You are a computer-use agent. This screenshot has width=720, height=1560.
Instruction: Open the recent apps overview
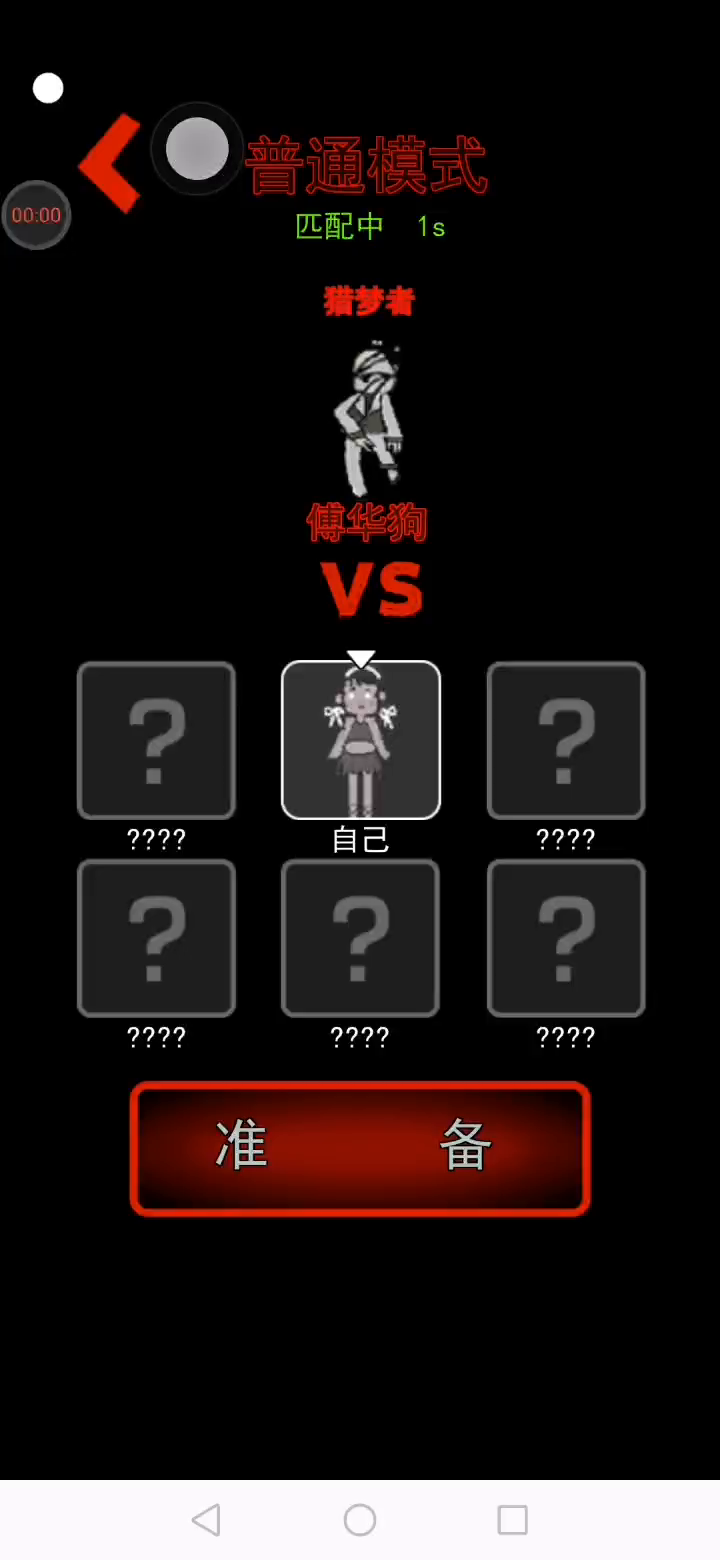(512, 1520)
